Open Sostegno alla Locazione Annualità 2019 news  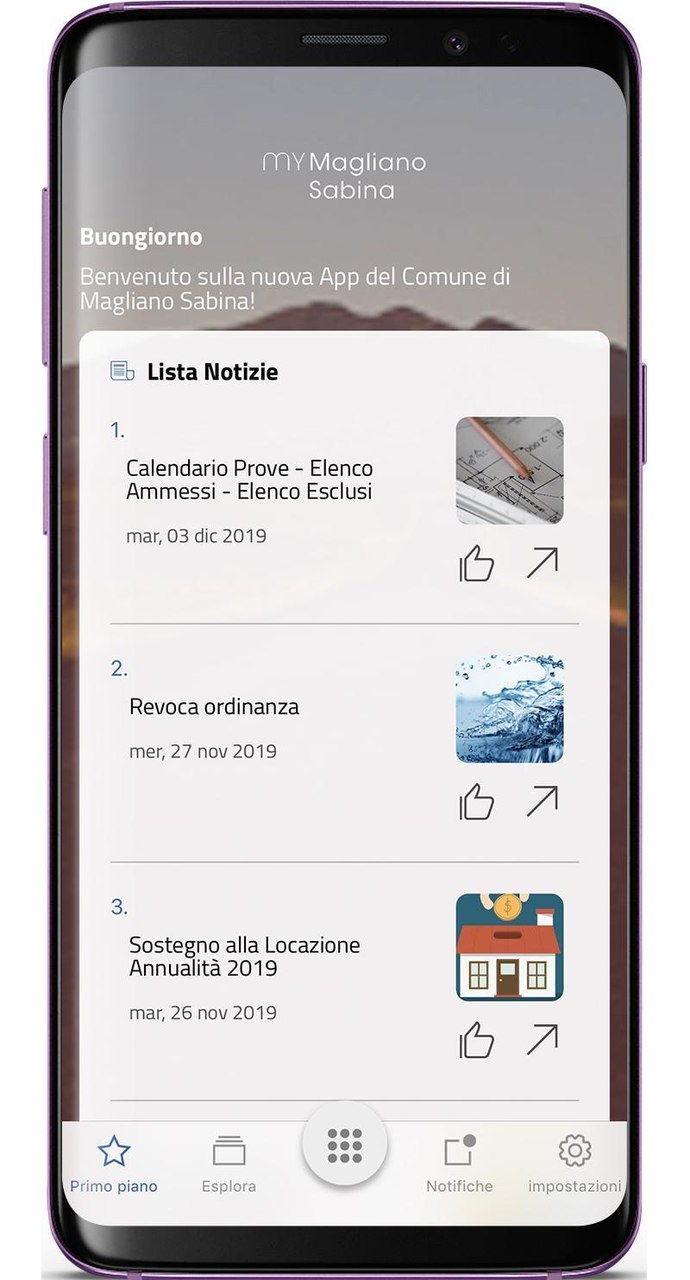pos(244,956)
